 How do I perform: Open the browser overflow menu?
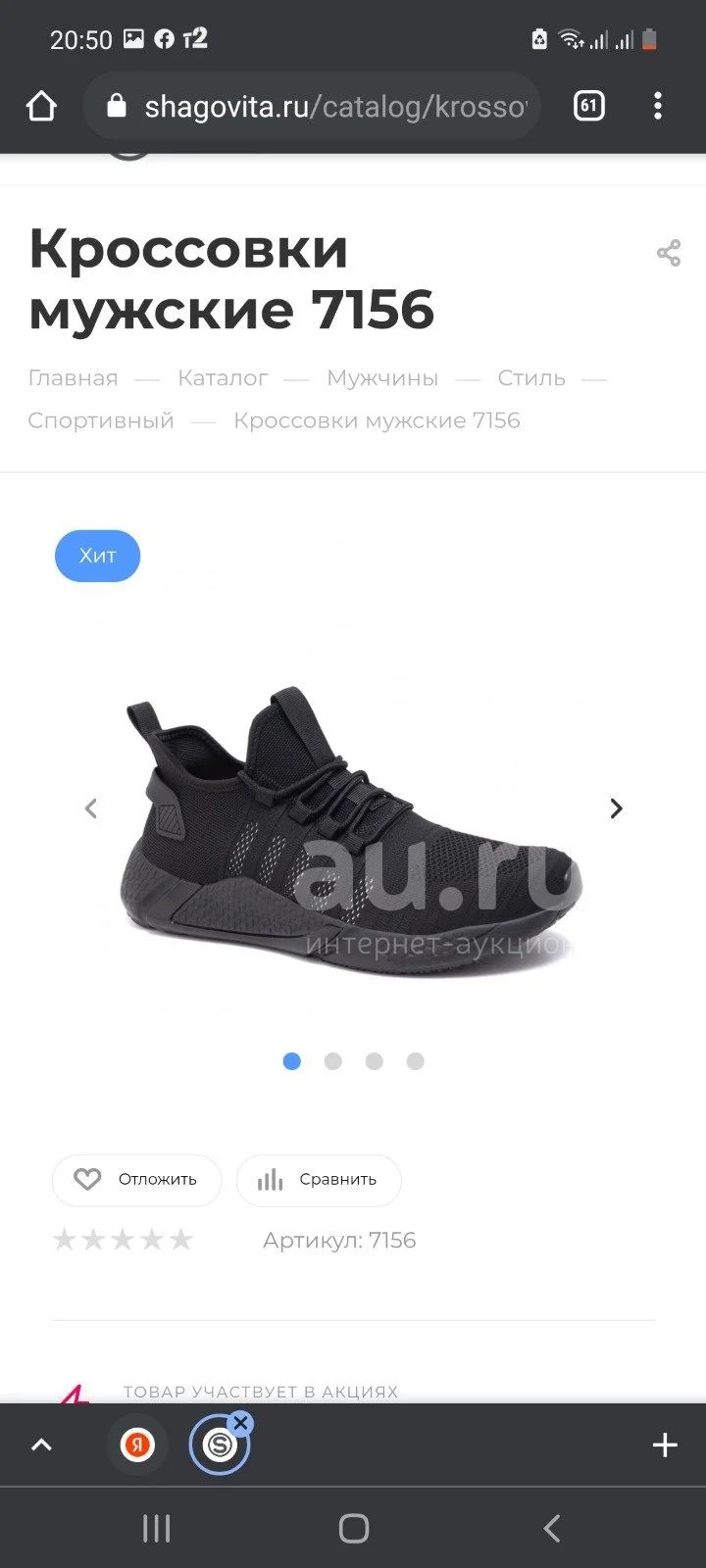(658, 106)
